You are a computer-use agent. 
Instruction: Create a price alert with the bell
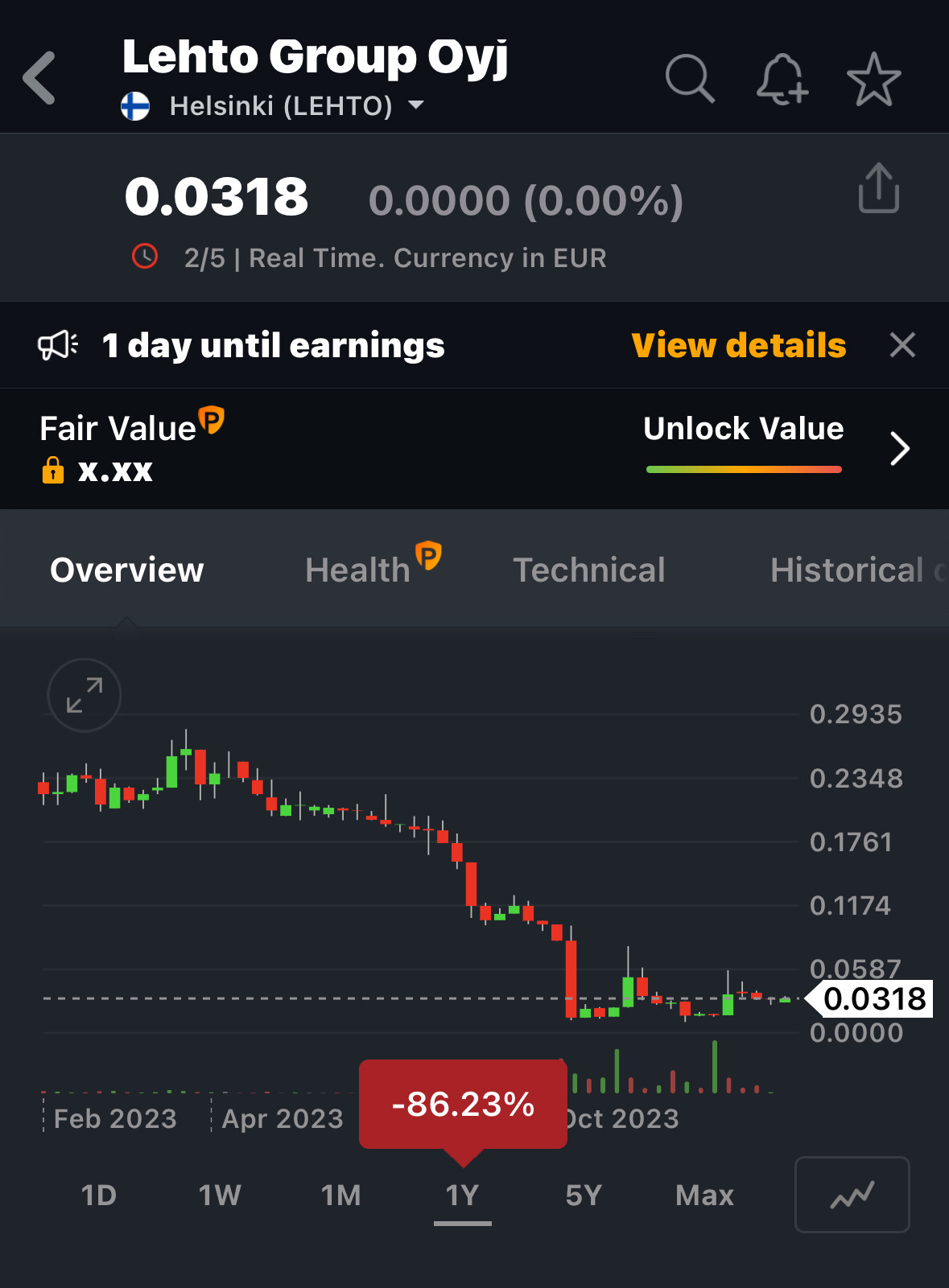tap(782, 79)
